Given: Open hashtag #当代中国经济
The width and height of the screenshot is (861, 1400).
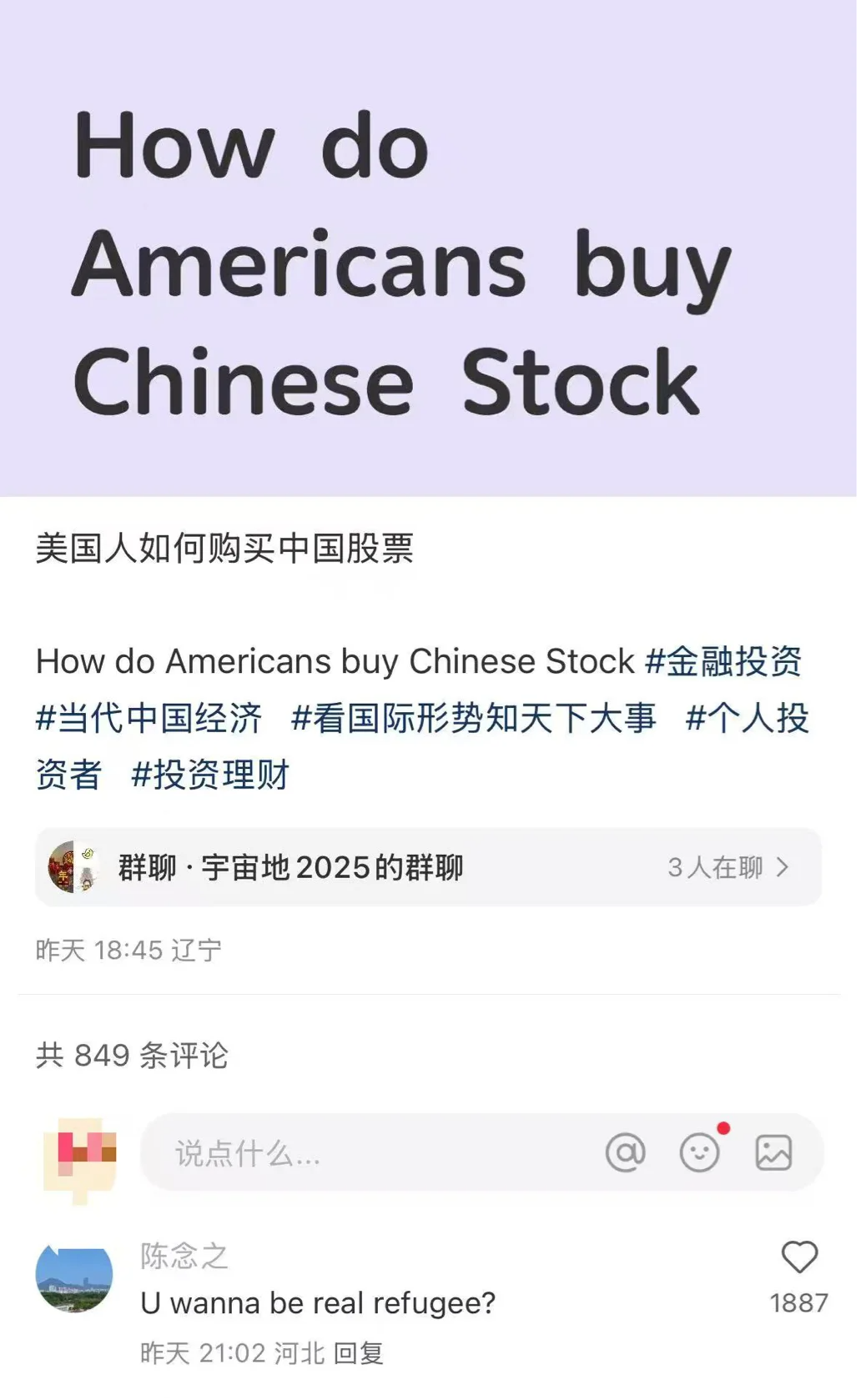Looking at the screenshot, I should pos(149,718).
